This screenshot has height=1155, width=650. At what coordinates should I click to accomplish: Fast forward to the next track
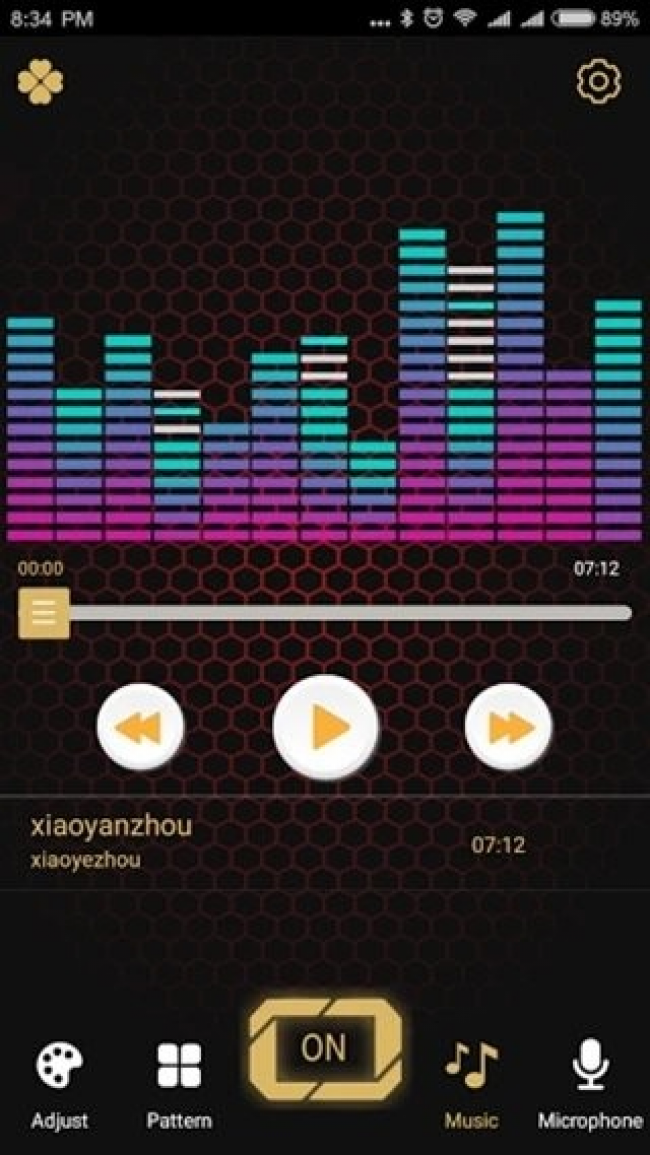pyautogui.click(x=508, y=727)
